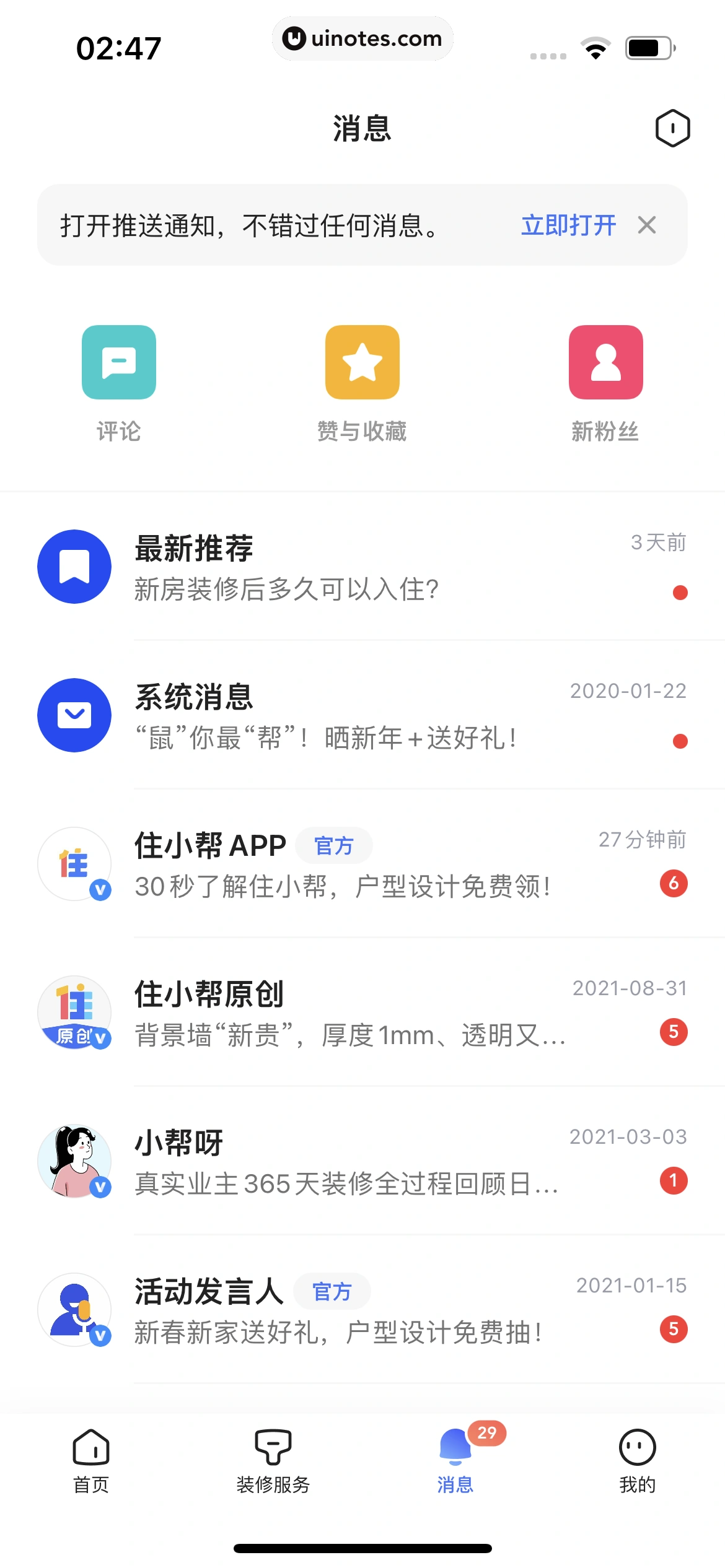Click the 系统消息 envelope icon
This screenshot has width=725, height=1568.
click(x=75, y=715)
